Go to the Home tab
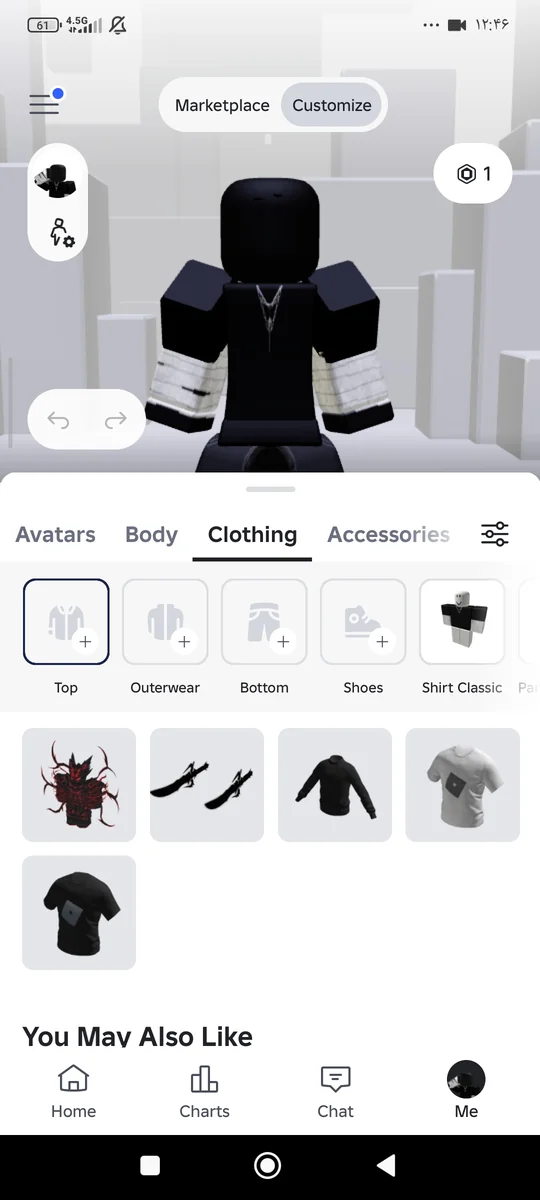 click(x=74, y=1091)
